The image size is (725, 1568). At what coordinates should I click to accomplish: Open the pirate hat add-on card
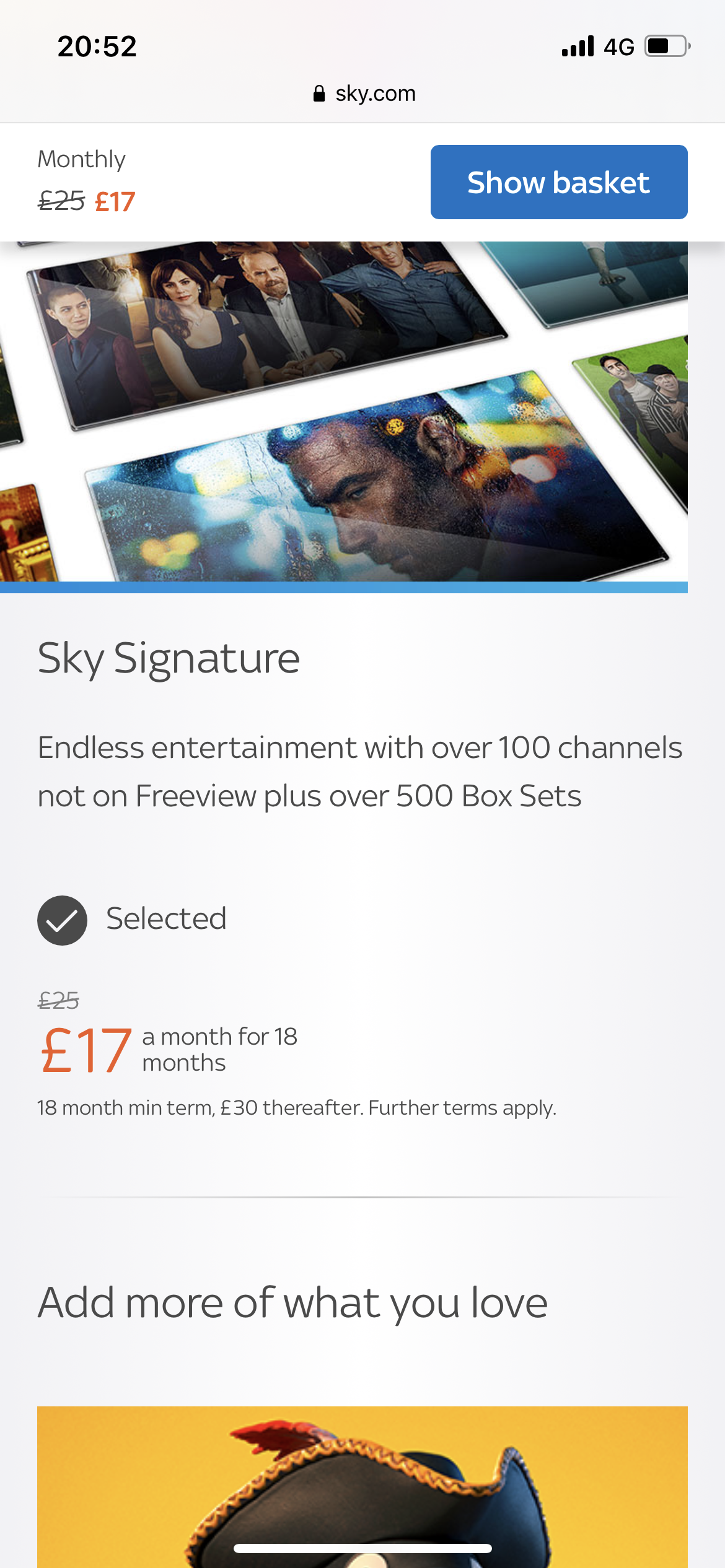pos(362,1486)
